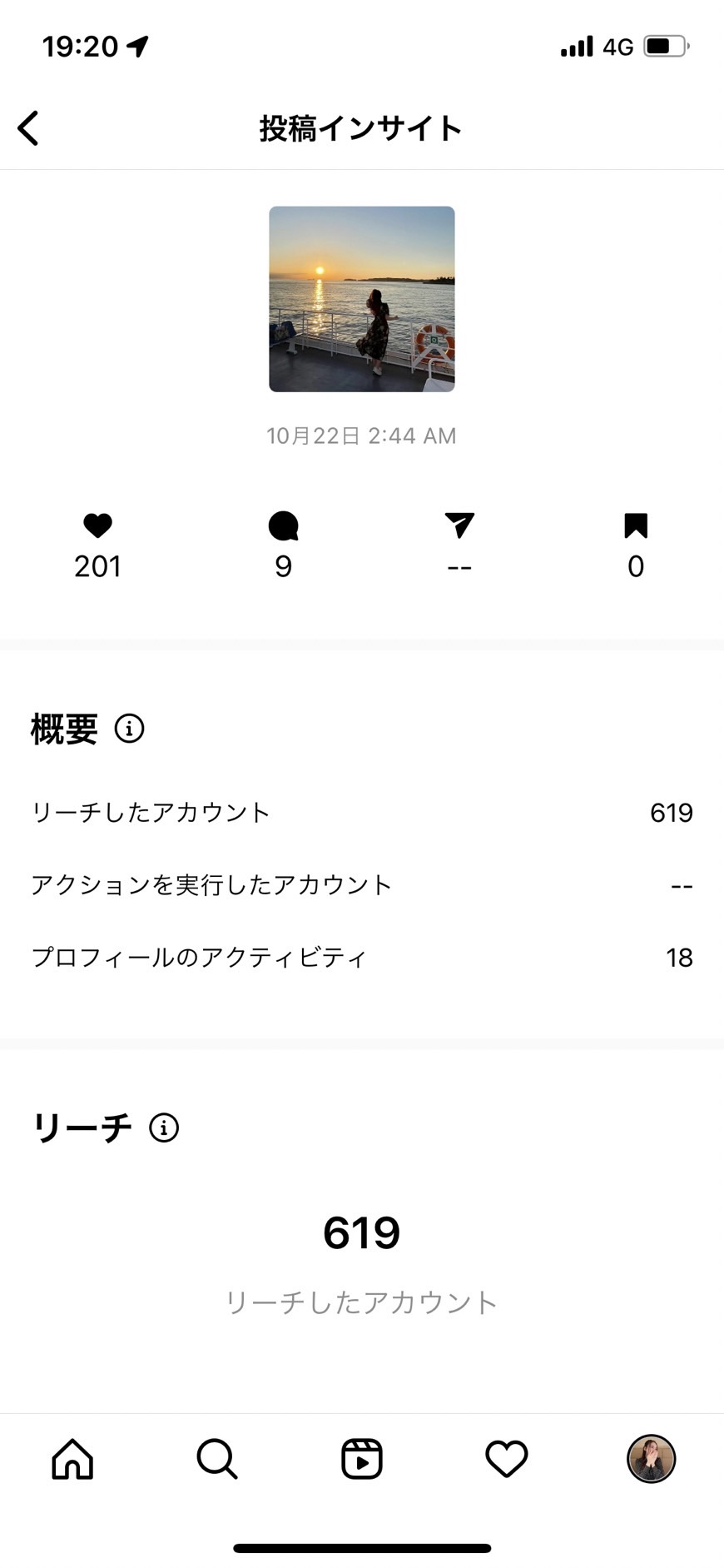Image resolution: width=724 pixels, height=1568 pixels.
Task: Open the activity heart tab
Action: (507, 1459)
